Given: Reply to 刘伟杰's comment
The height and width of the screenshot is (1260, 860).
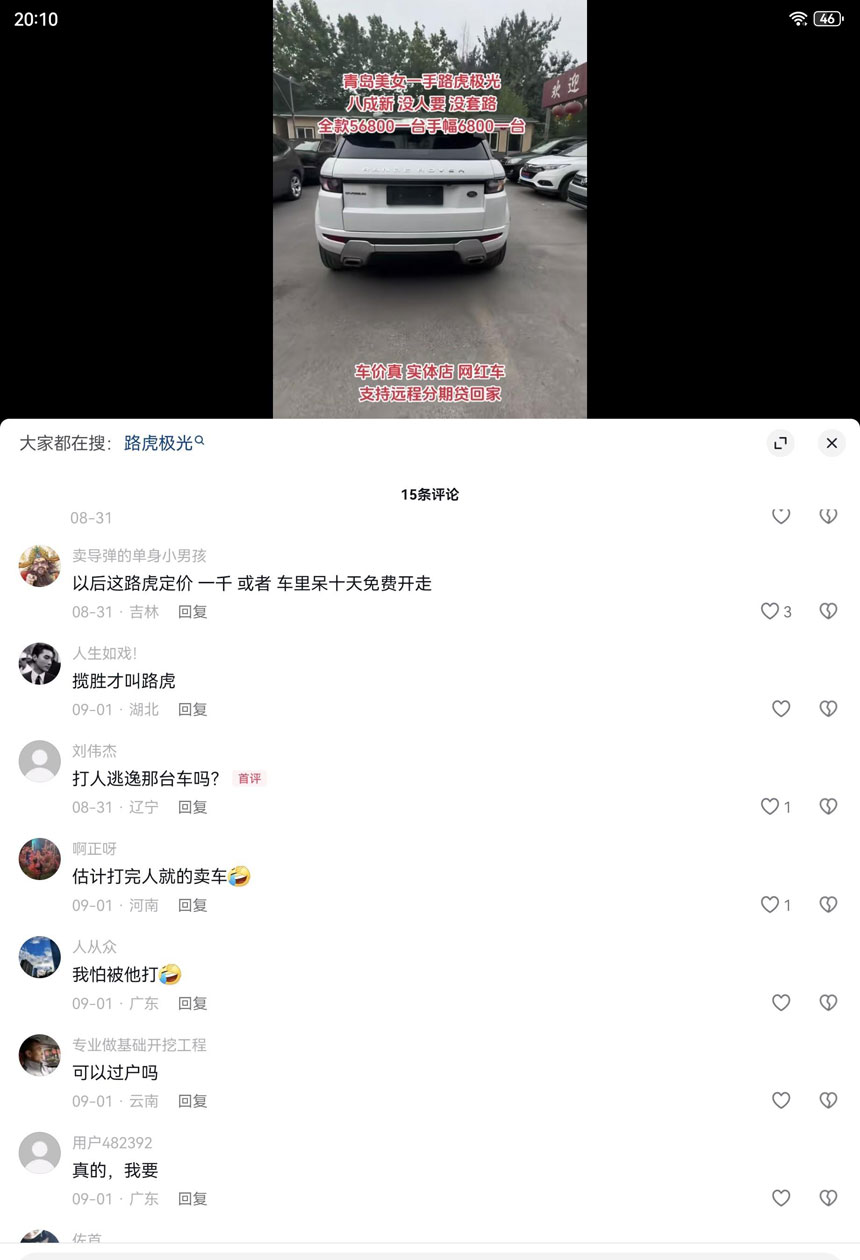Looking at the screenshot, I should pos(192,807).
